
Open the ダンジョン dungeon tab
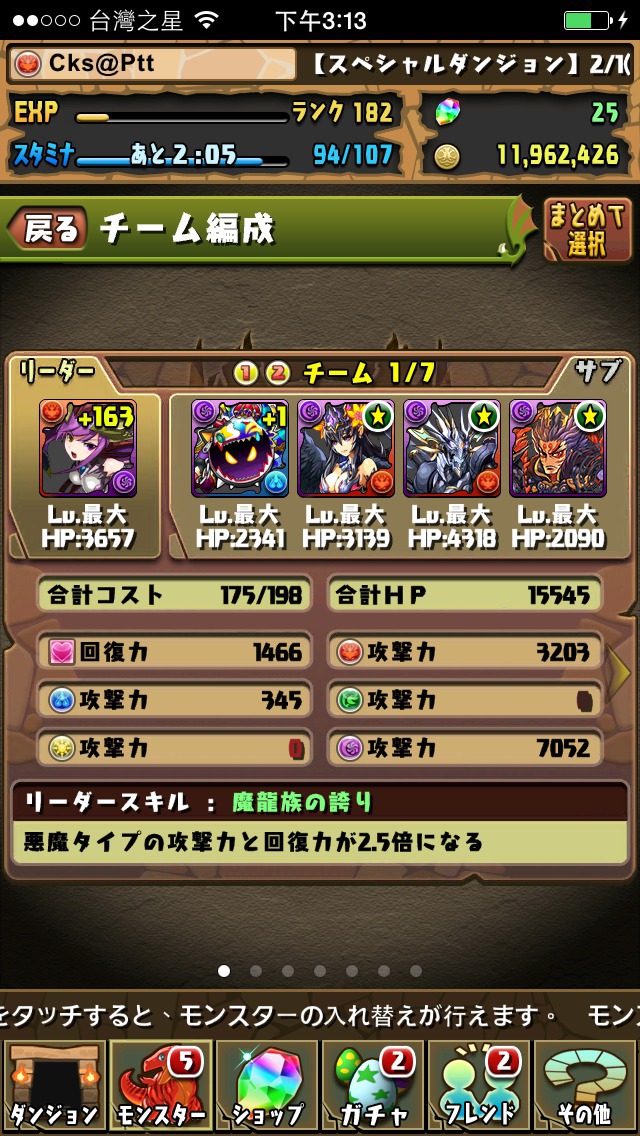click(x=52, y=1086)
